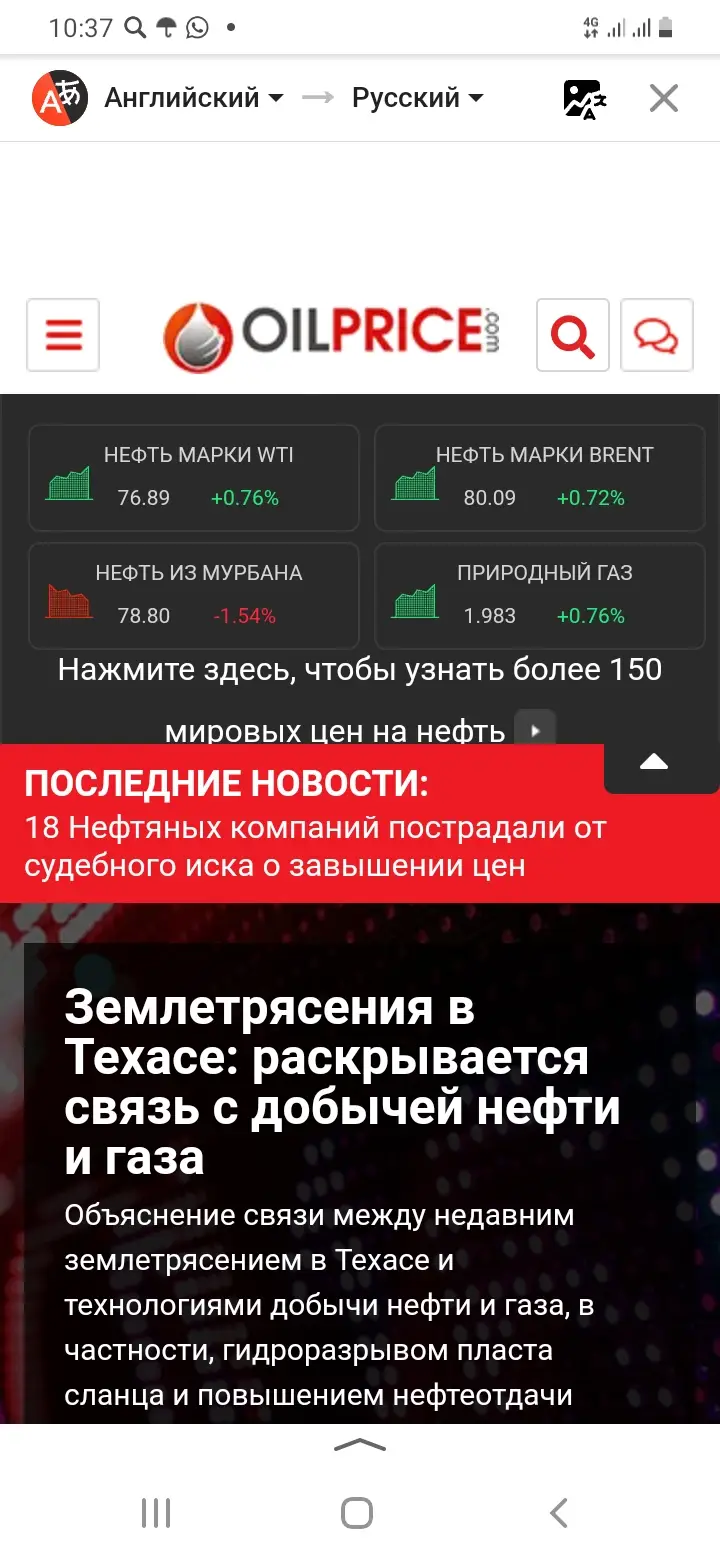View Brent crude oil price card
Screen dimensions: 720x1560
[540, 478]
